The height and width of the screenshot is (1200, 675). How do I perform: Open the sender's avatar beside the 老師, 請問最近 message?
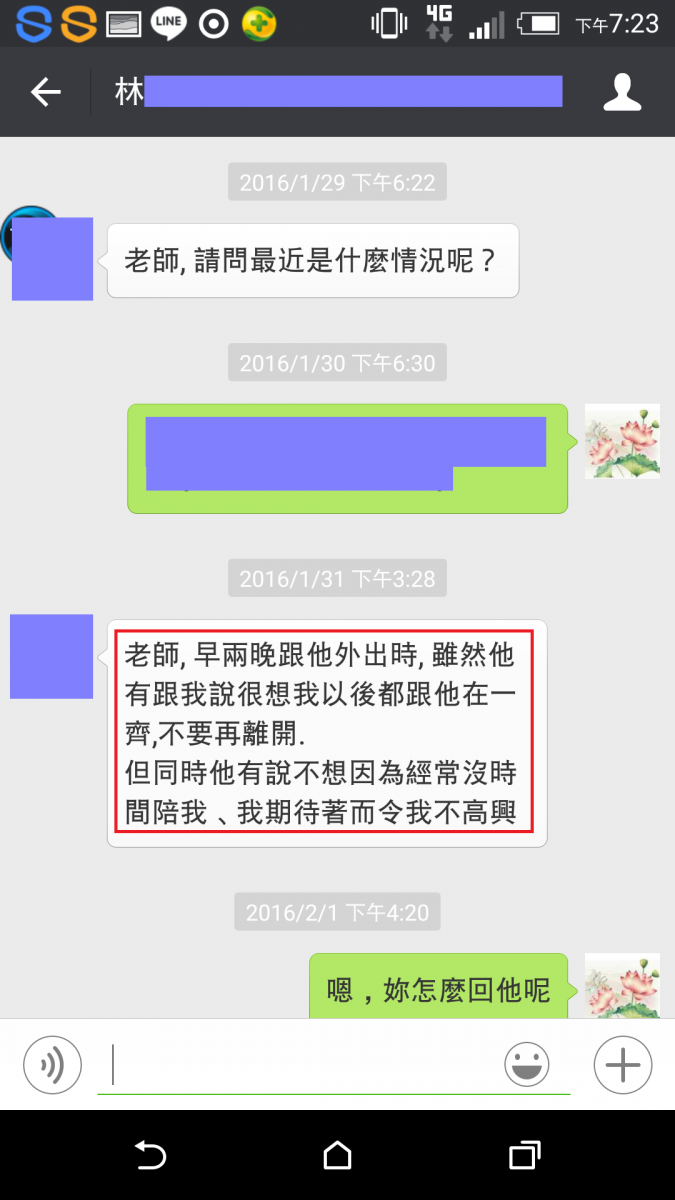50,257
